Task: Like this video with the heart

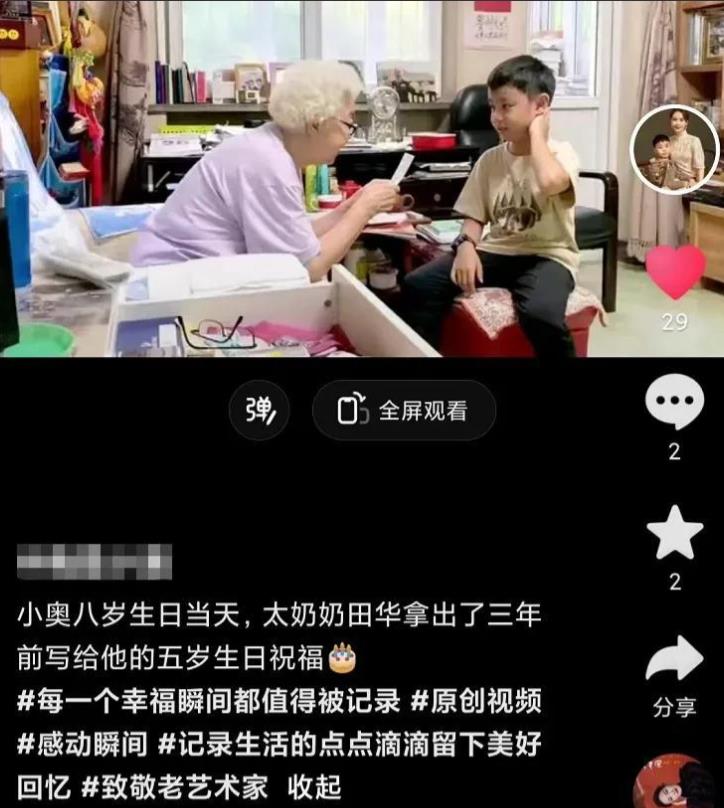Action: coord(675,272)
